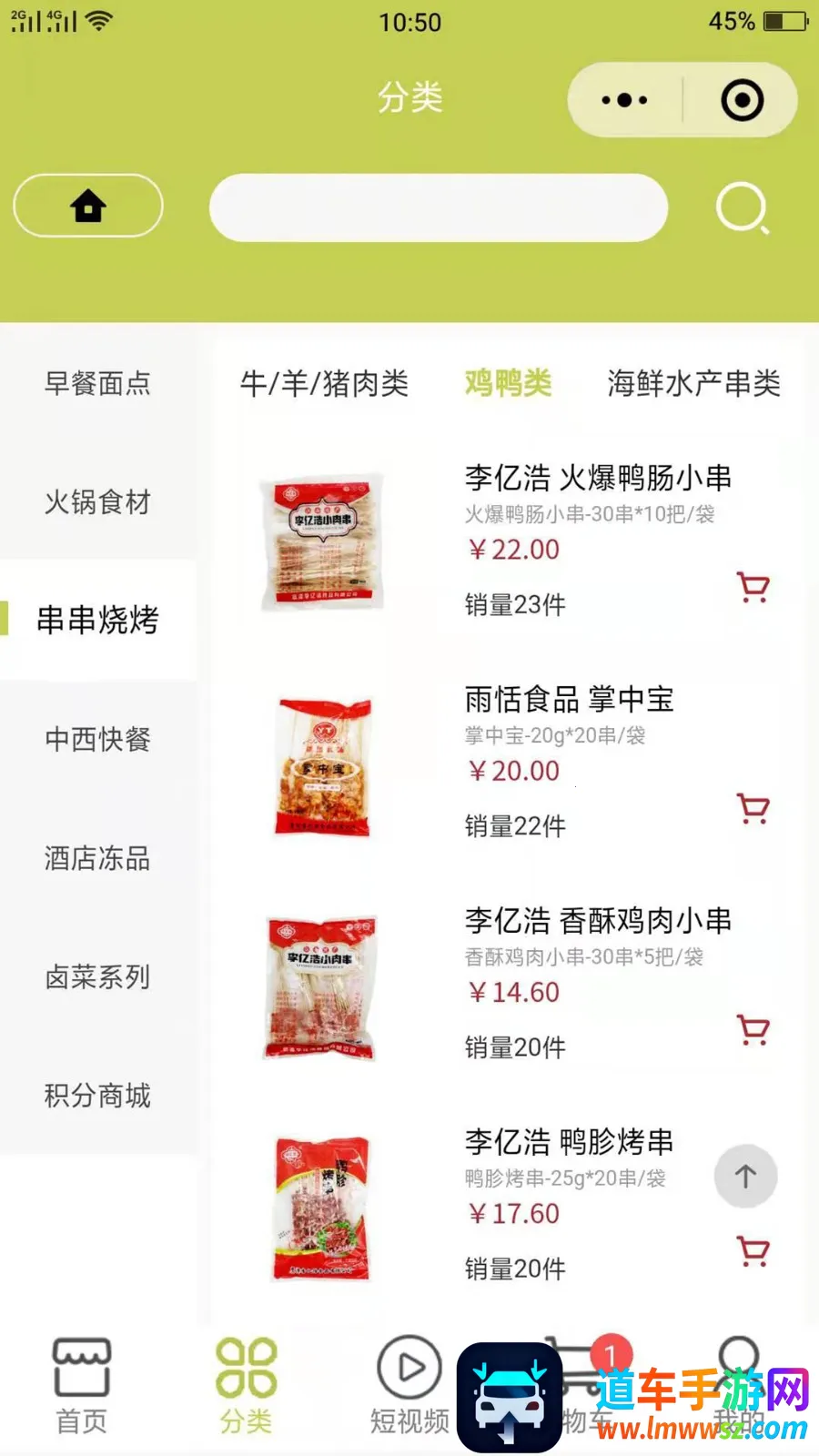Open the mini program overflow menu
Screen dimensions: 819x1456
624,100
